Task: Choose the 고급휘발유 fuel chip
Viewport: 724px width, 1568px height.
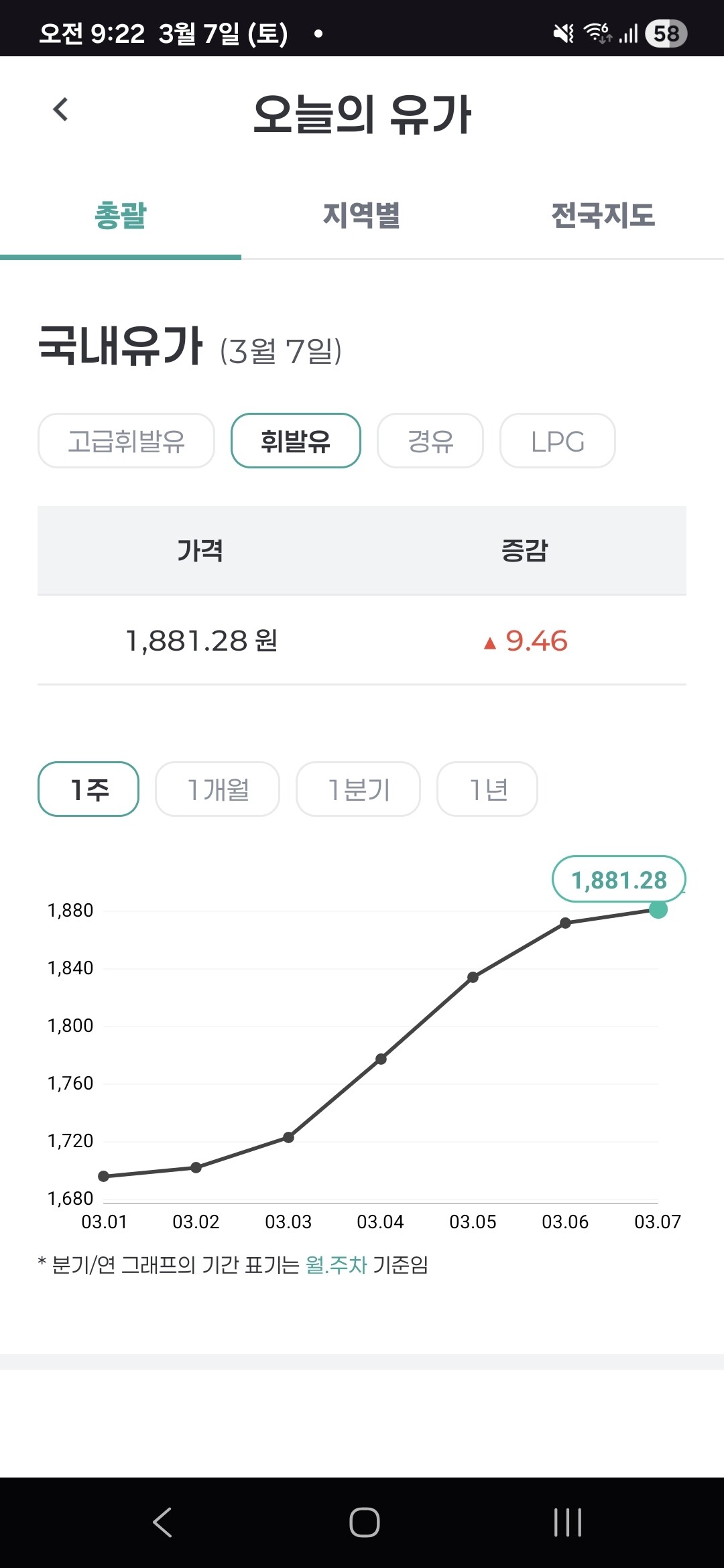Action: tap(126, 441)
